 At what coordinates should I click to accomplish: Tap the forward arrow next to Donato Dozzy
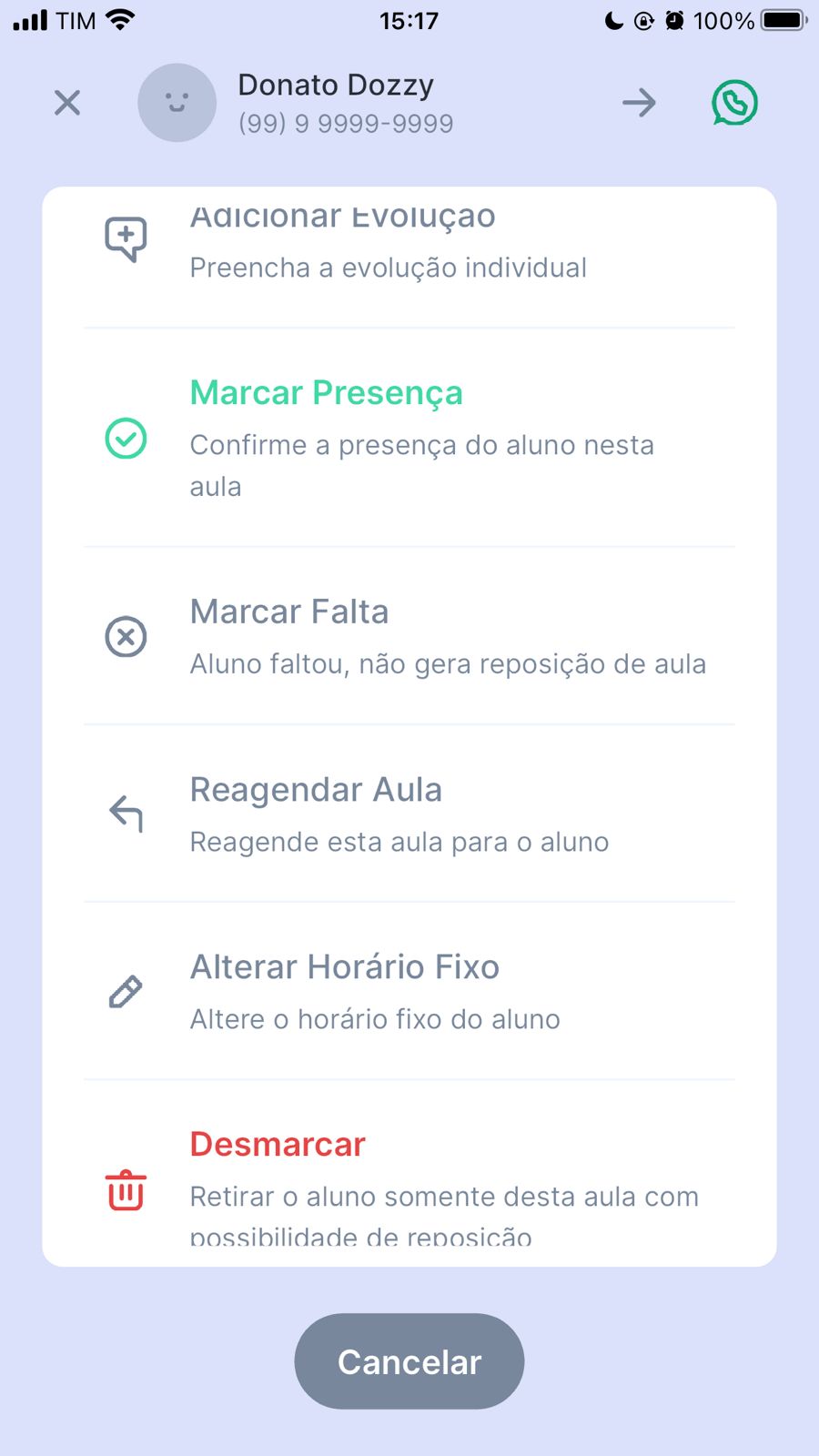tap(639, 103)
